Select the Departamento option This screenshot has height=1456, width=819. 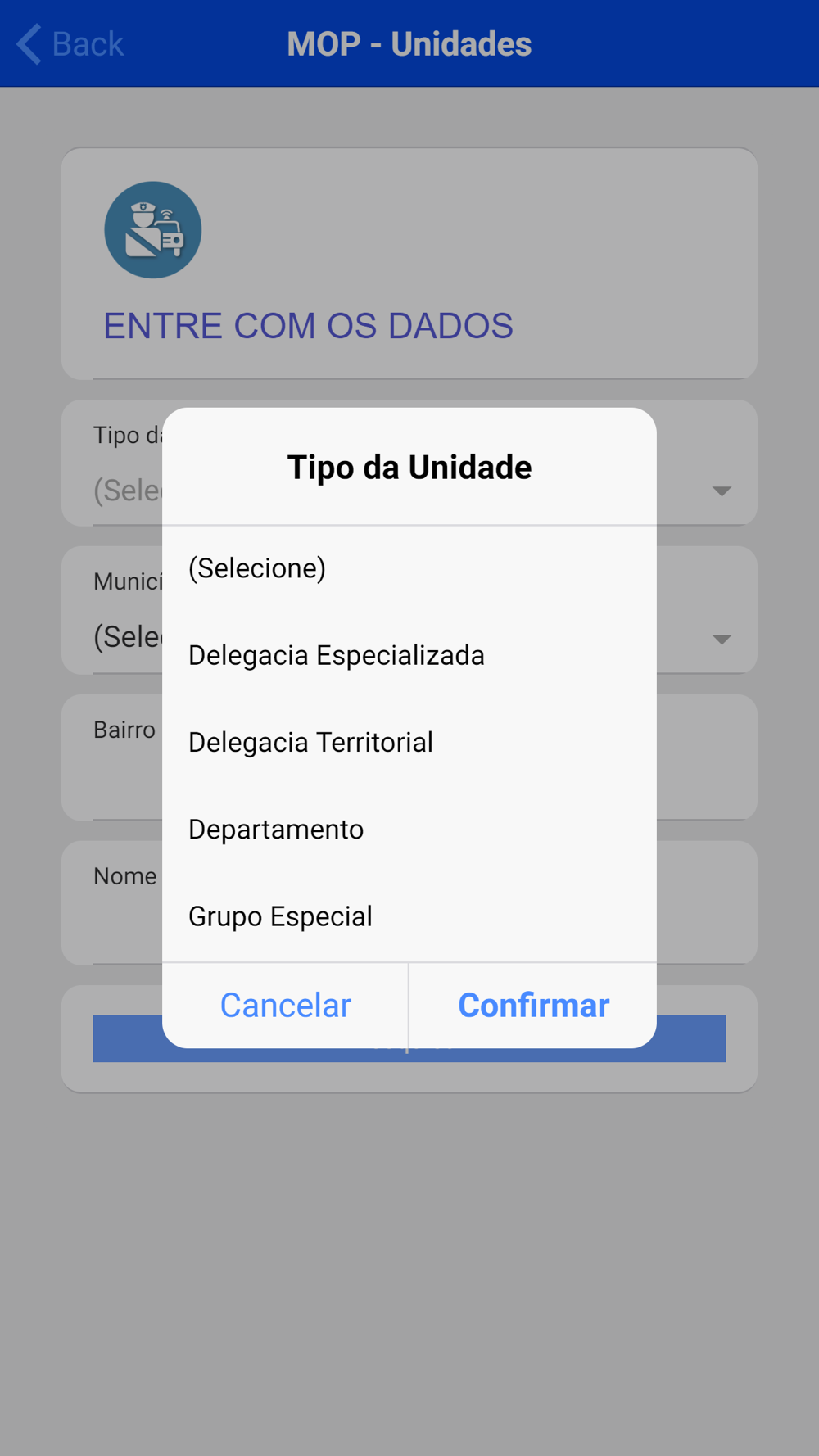[x=409, y=830]
